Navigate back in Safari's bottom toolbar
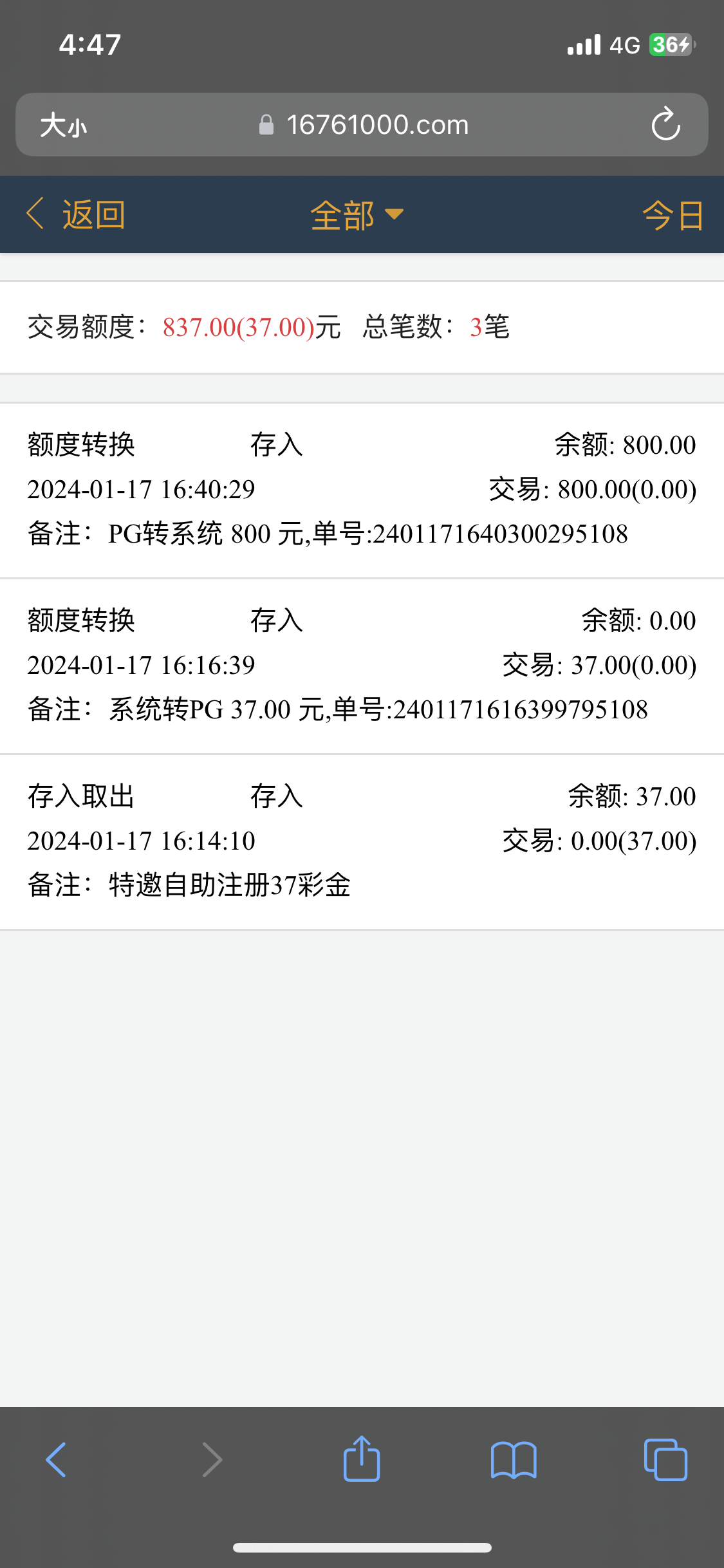The image size is (724, 1568). (x=57, y=1459)
